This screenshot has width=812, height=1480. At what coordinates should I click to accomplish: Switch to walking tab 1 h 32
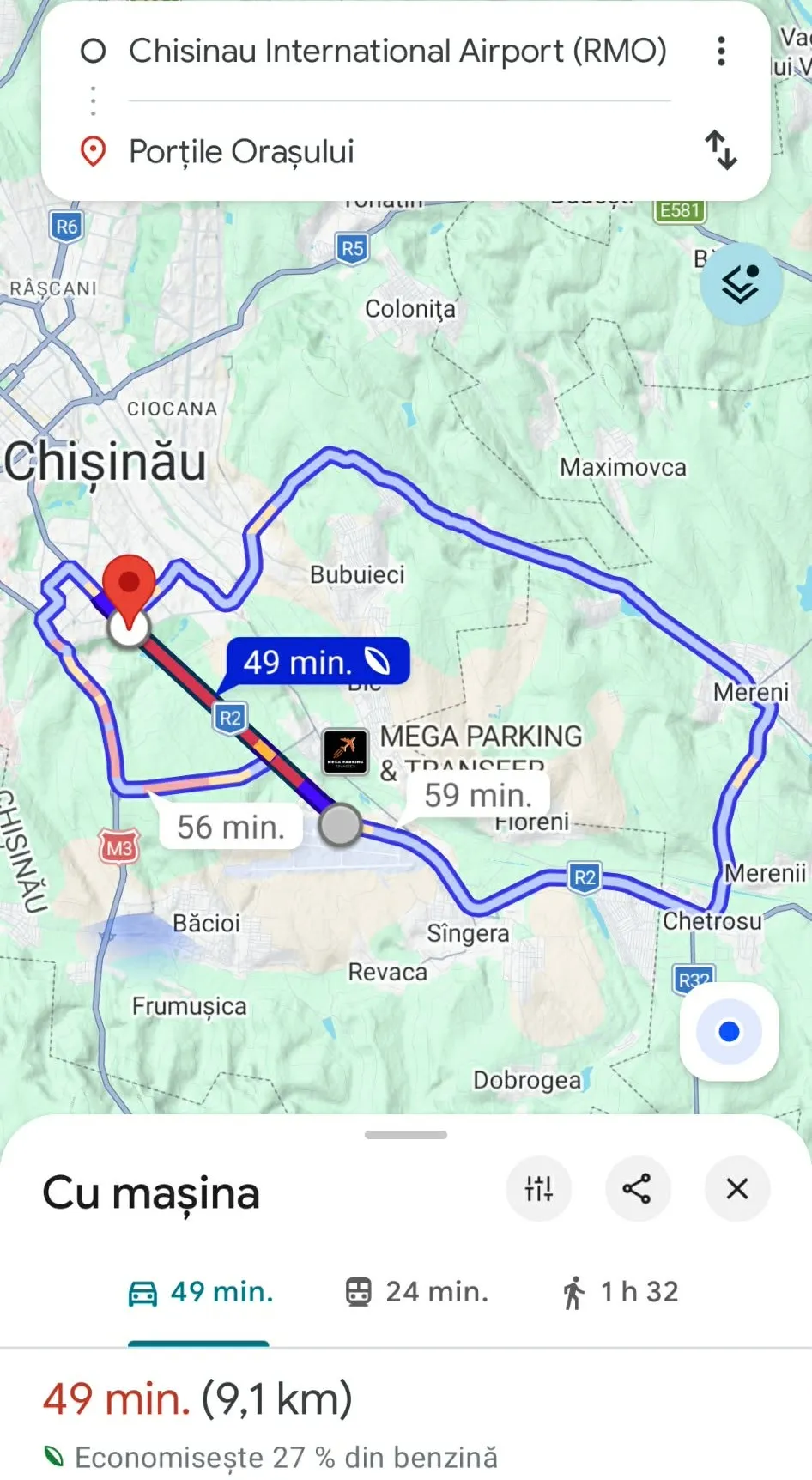pyautogui.click(x=620, y=1292)
